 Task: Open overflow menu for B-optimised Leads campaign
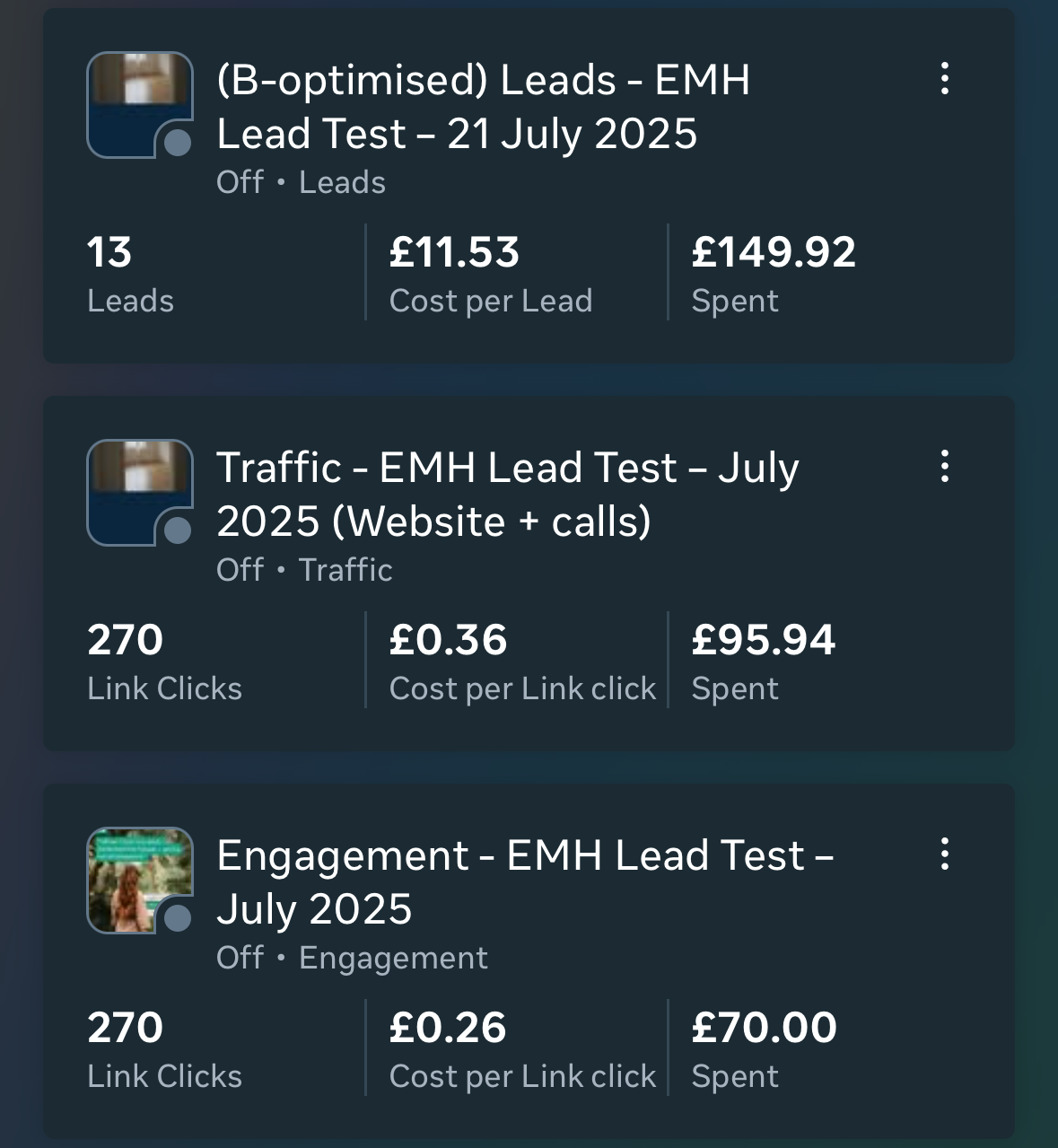coord(944,79)
